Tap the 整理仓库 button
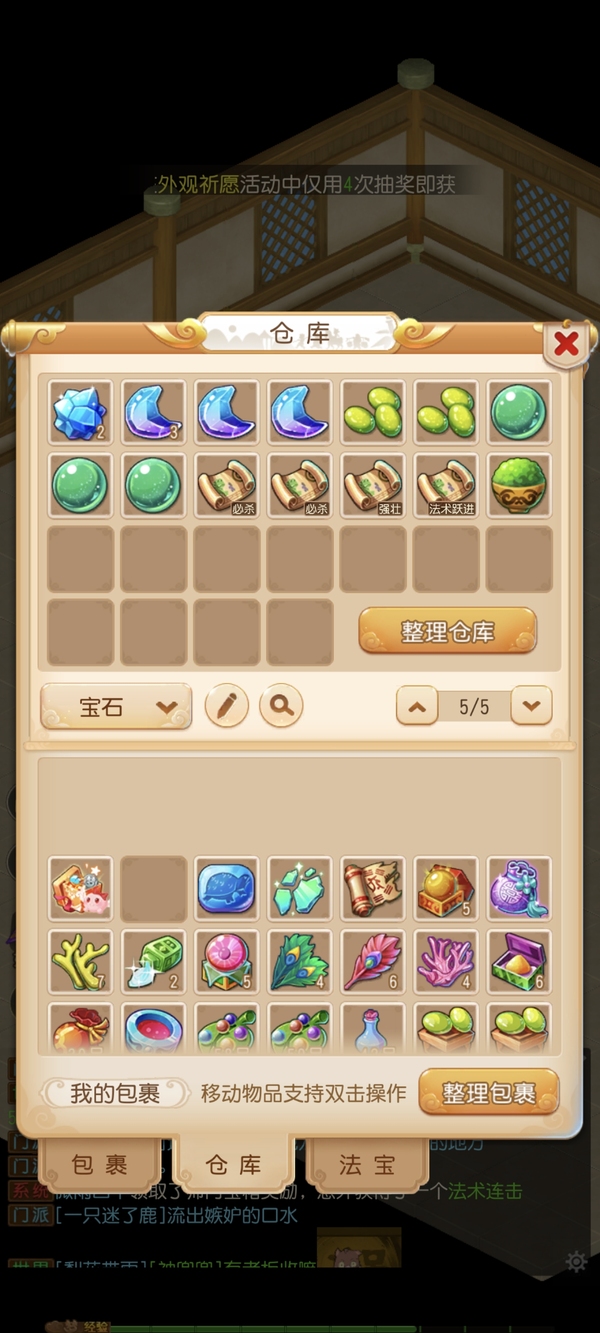 [x=447, y=632]
